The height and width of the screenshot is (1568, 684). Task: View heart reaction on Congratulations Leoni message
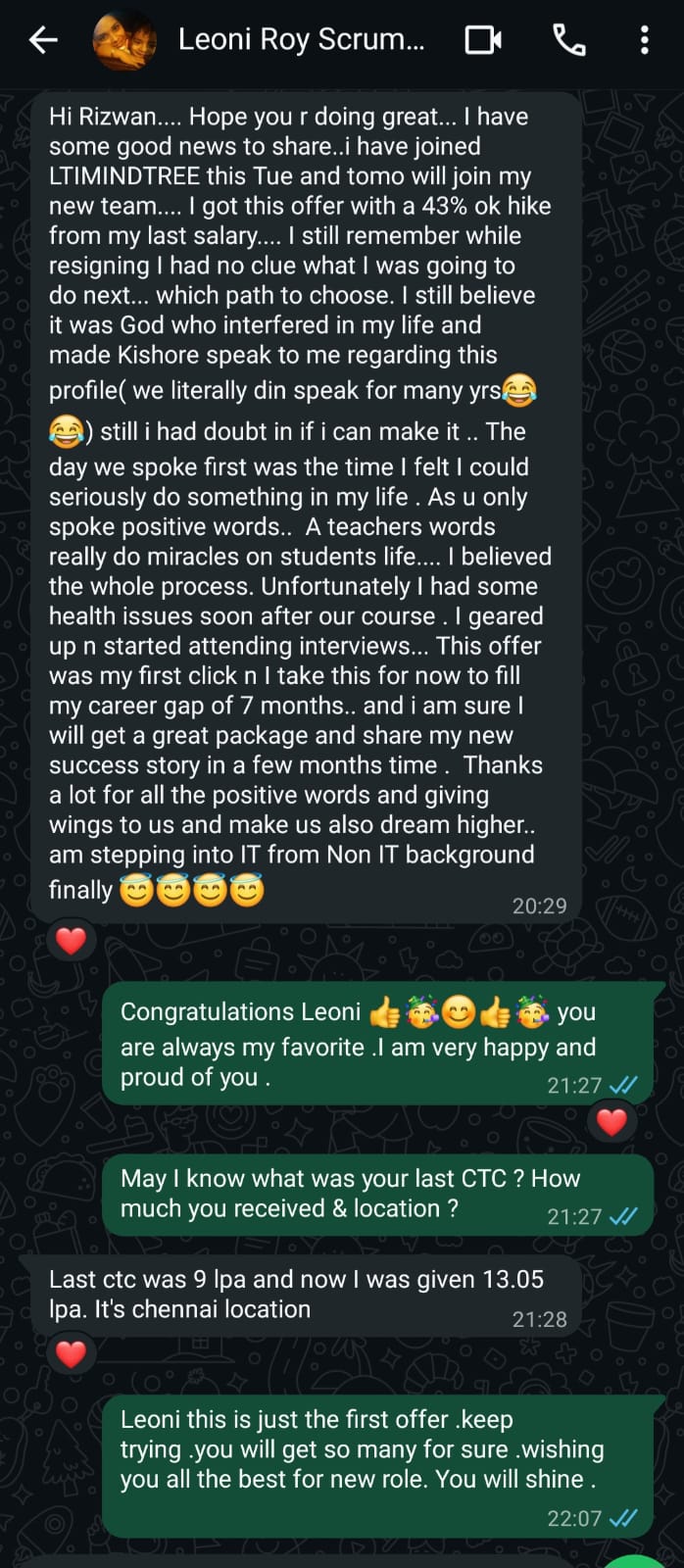[611, 1120]
